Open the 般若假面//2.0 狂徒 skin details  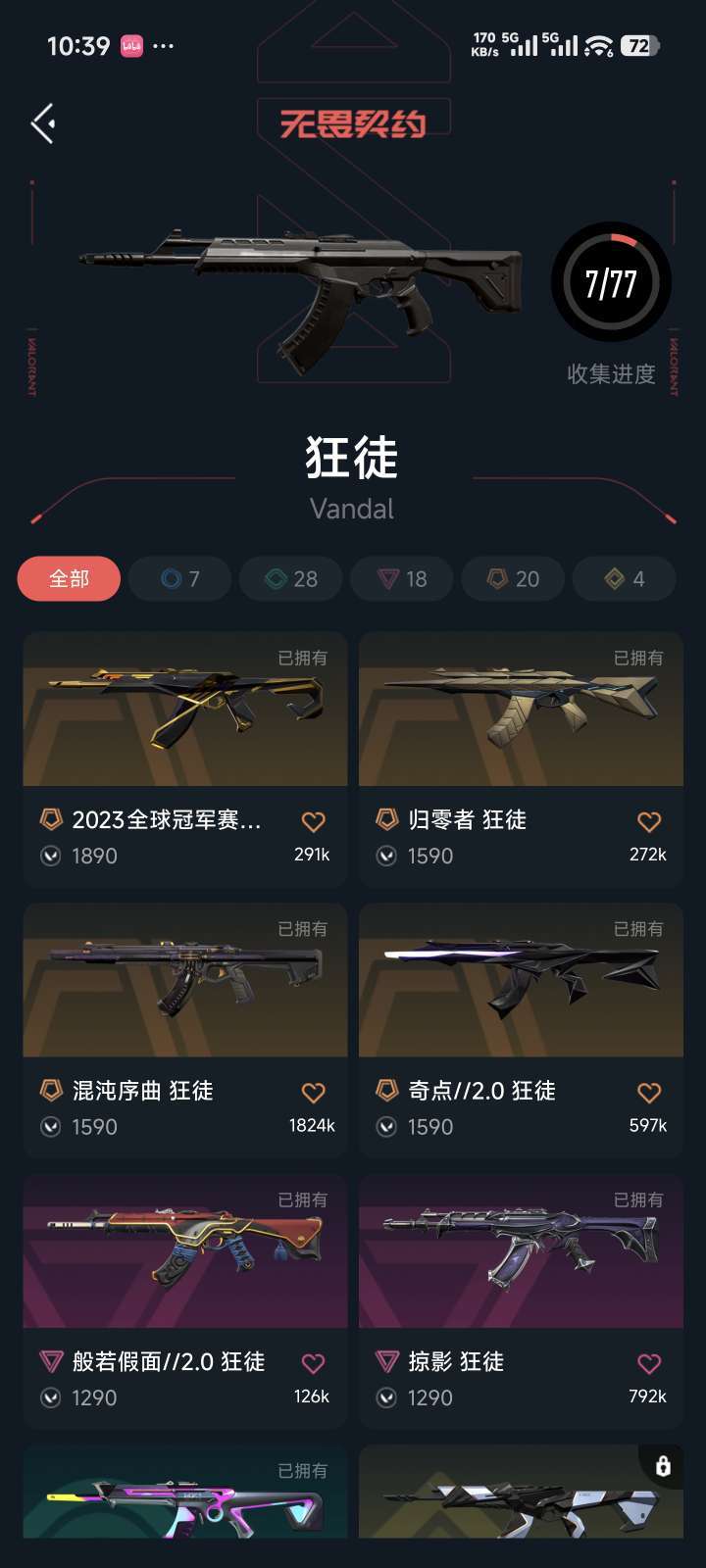(185, 1250)
